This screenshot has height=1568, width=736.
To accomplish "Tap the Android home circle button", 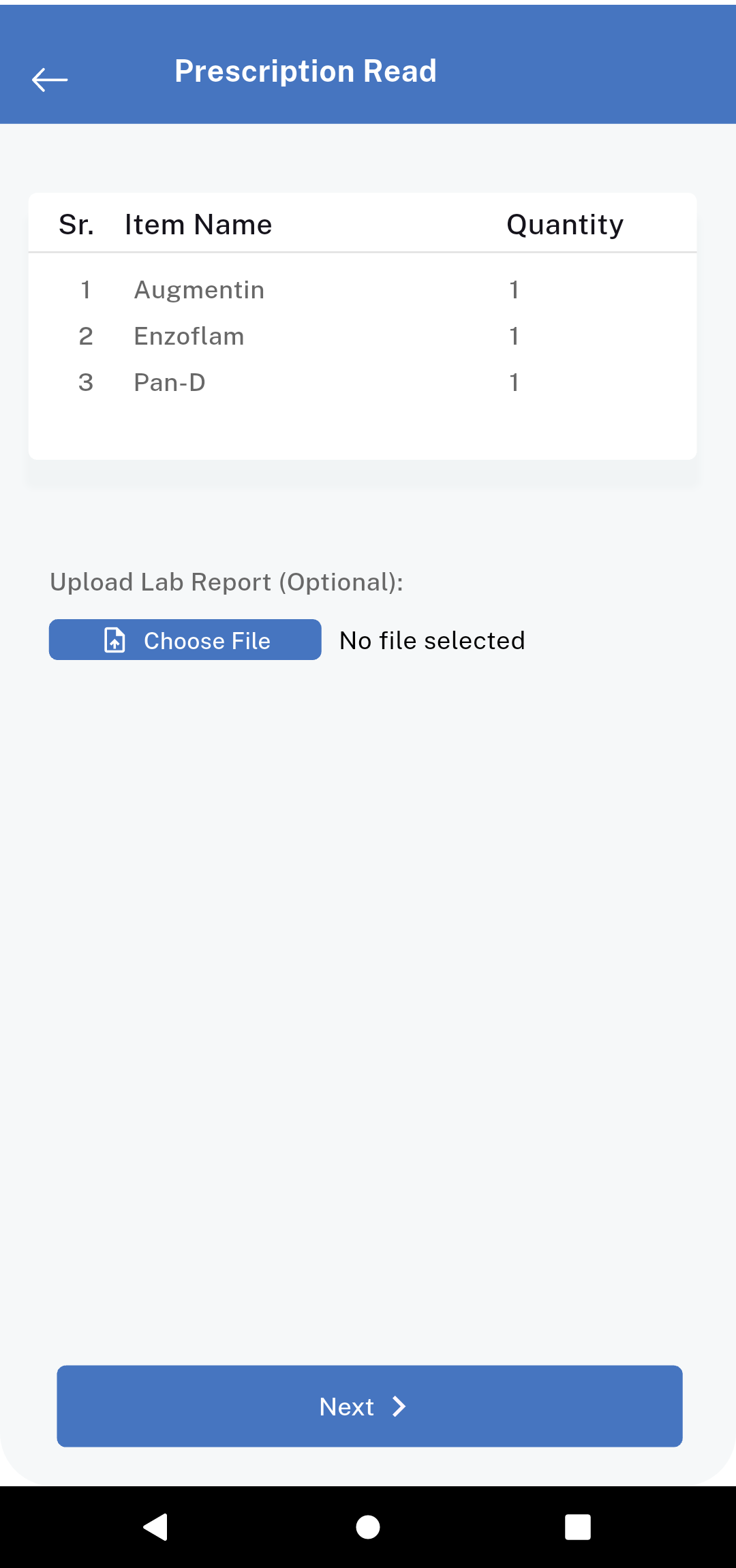I will coord(367,1526).
